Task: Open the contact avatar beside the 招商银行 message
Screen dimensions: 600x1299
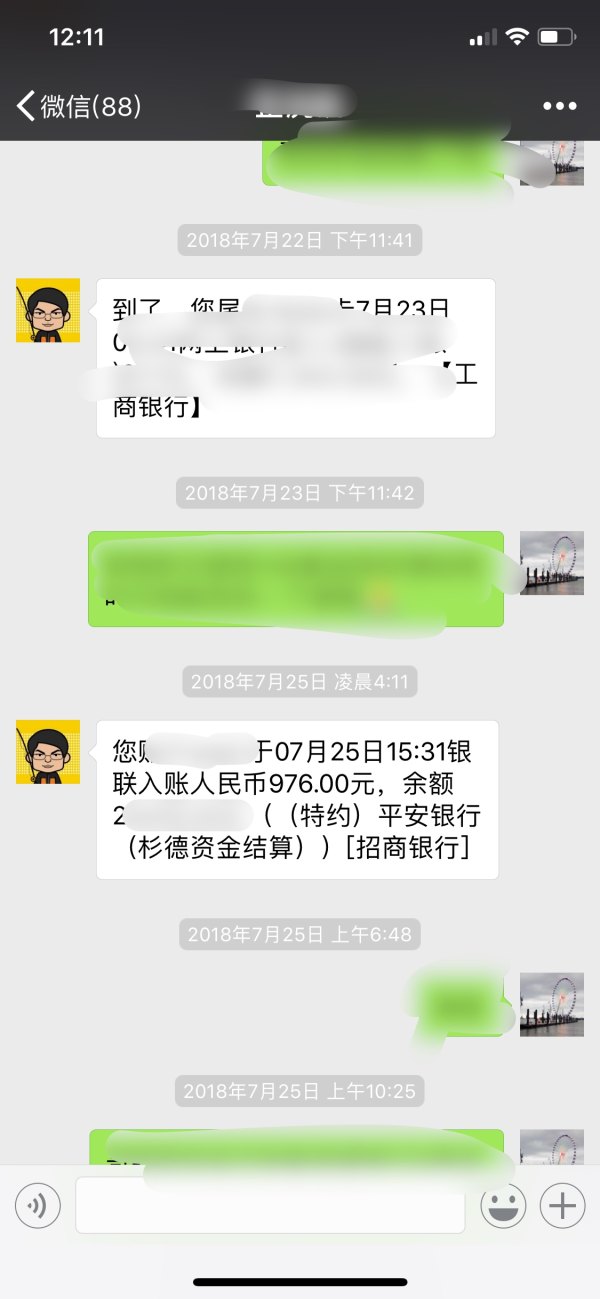Action: pyautogui.click(x=48, y=752)
